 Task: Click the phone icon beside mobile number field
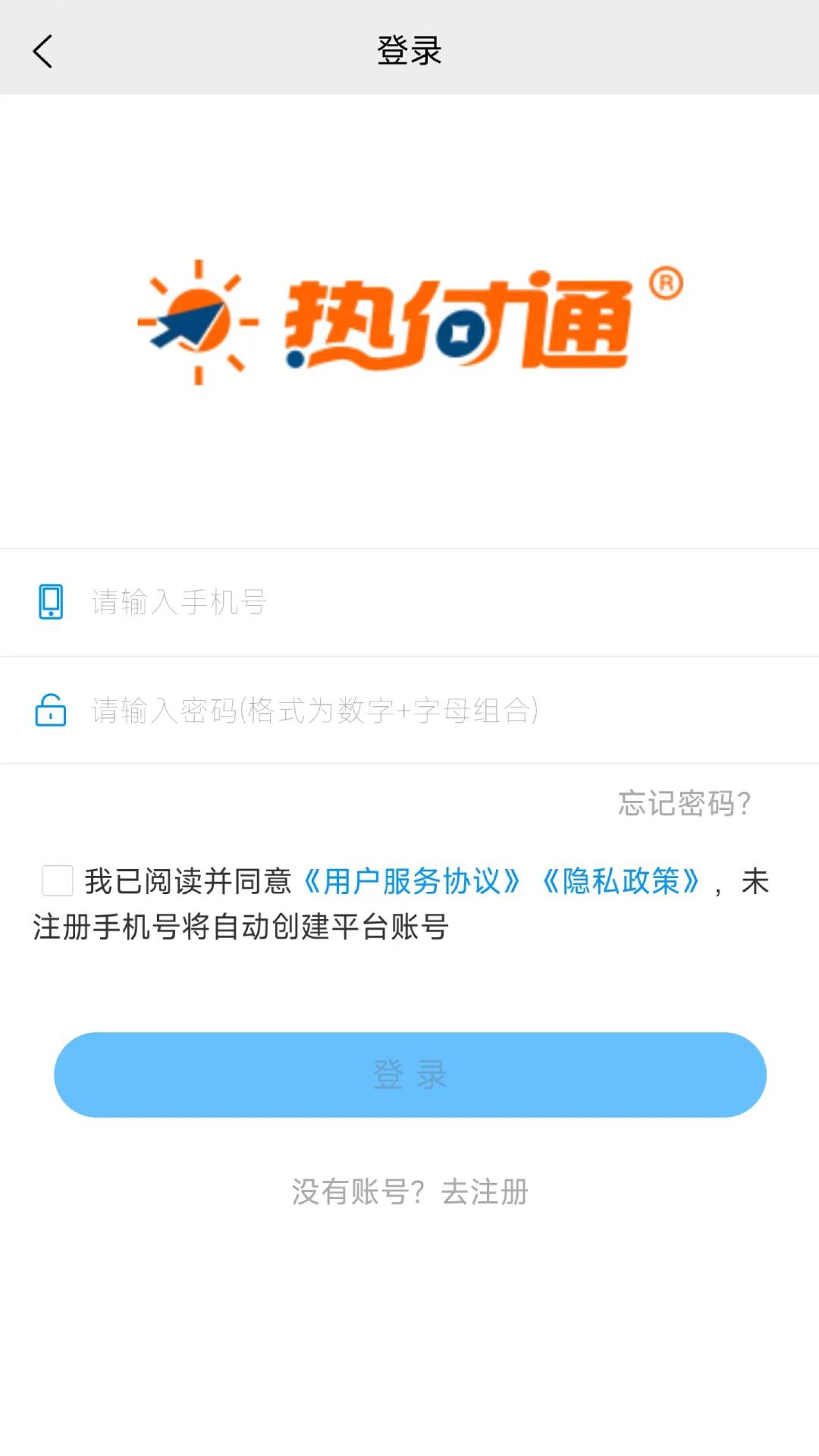[50, 601]
